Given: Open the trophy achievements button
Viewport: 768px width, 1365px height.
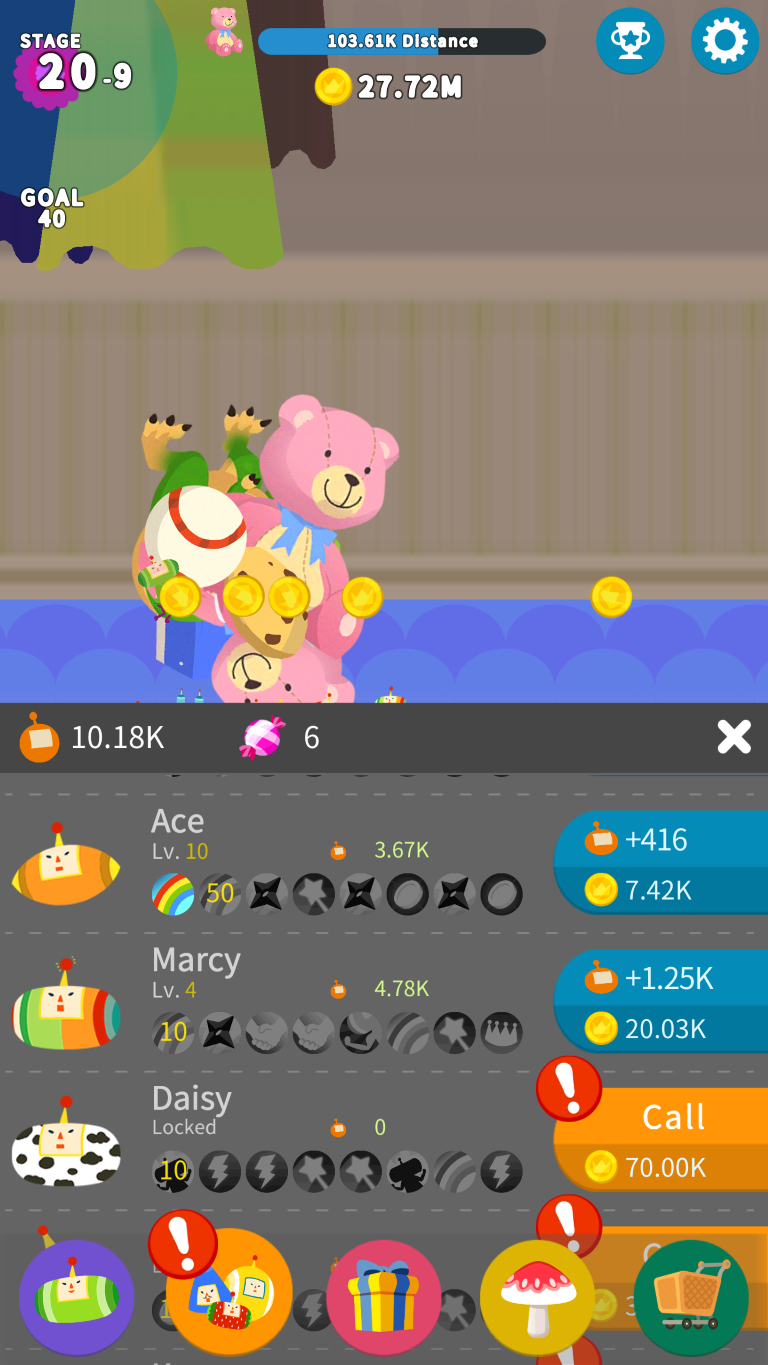Looking at the screenshot, I should [x=630, y=41].
